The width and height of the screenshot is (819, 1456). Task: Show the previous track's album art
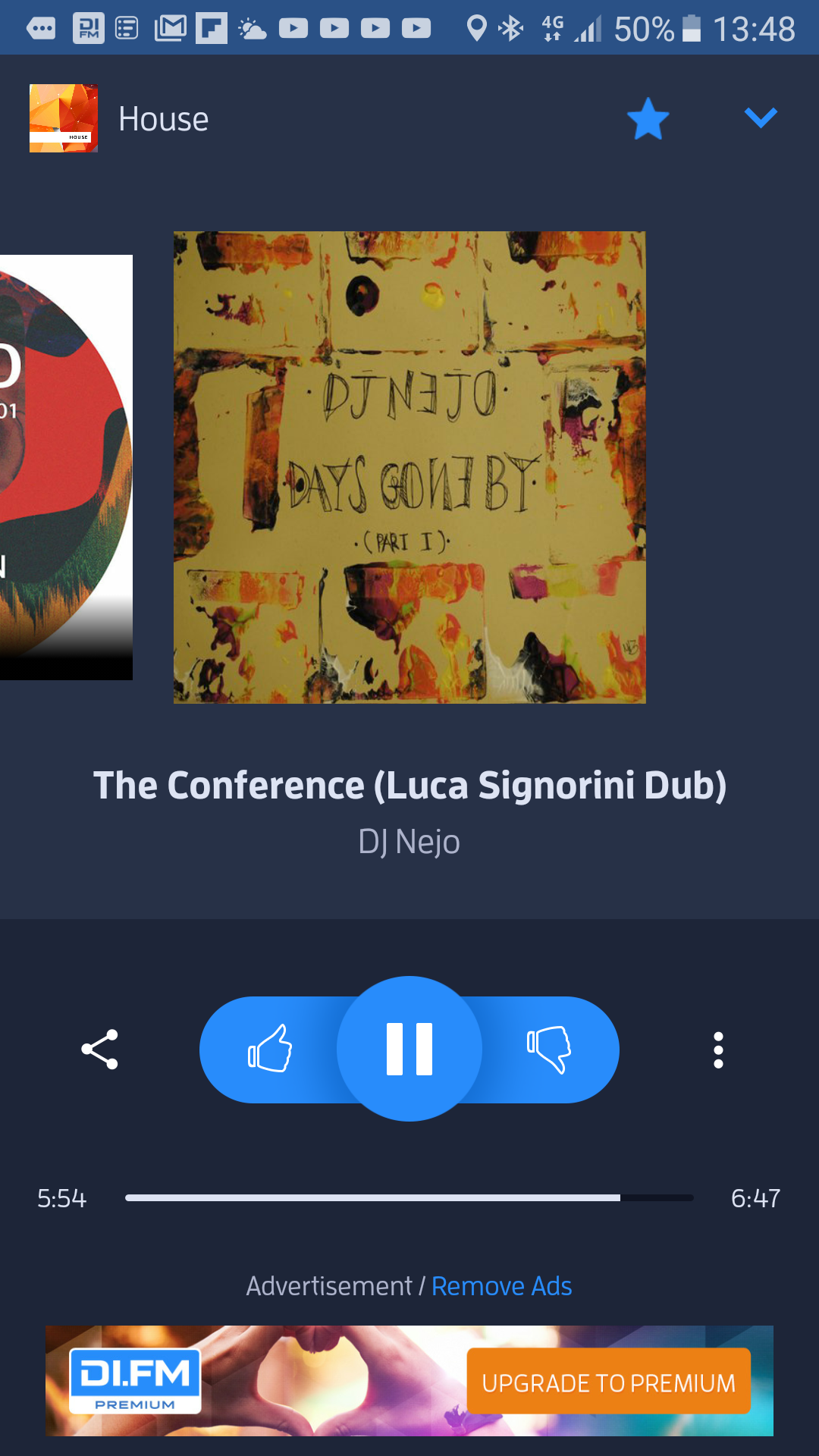[x=66, y=467]
